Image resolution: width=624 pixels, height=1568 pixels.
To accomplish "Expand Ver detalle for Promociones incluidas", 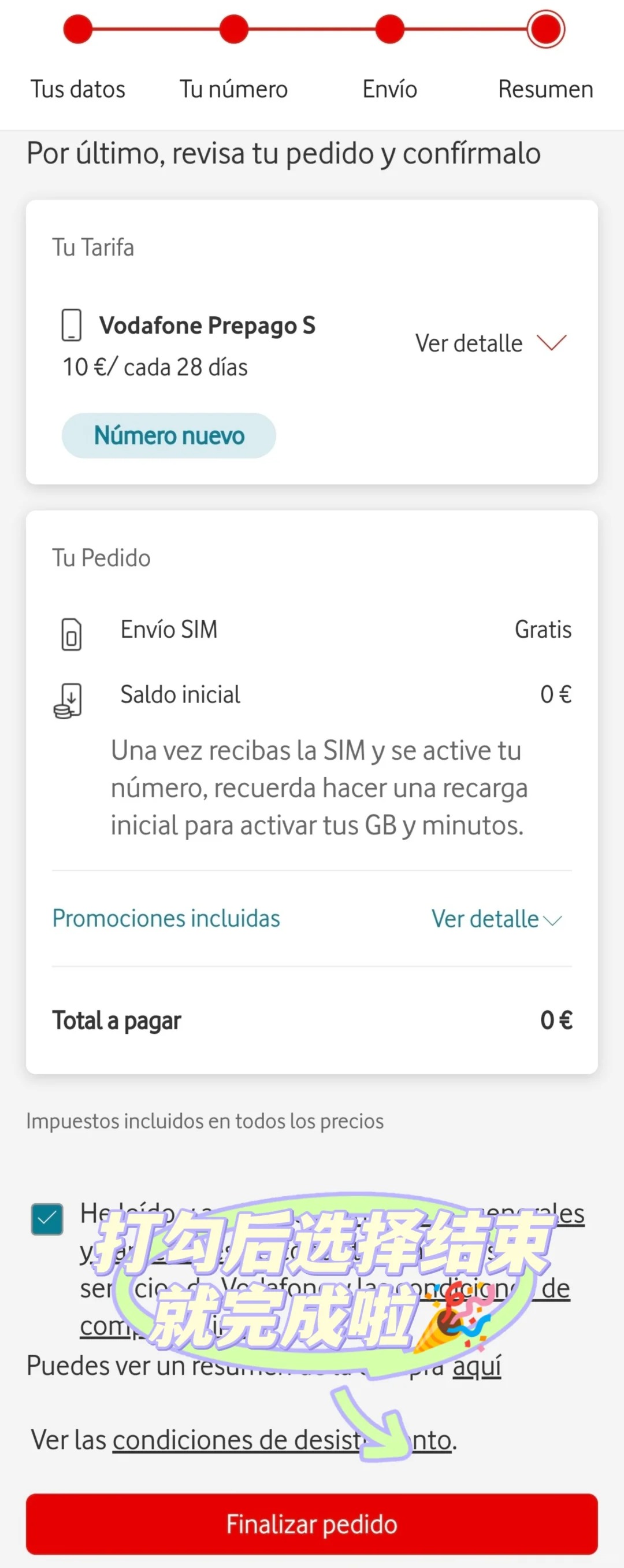I will [x=496, y=919].
